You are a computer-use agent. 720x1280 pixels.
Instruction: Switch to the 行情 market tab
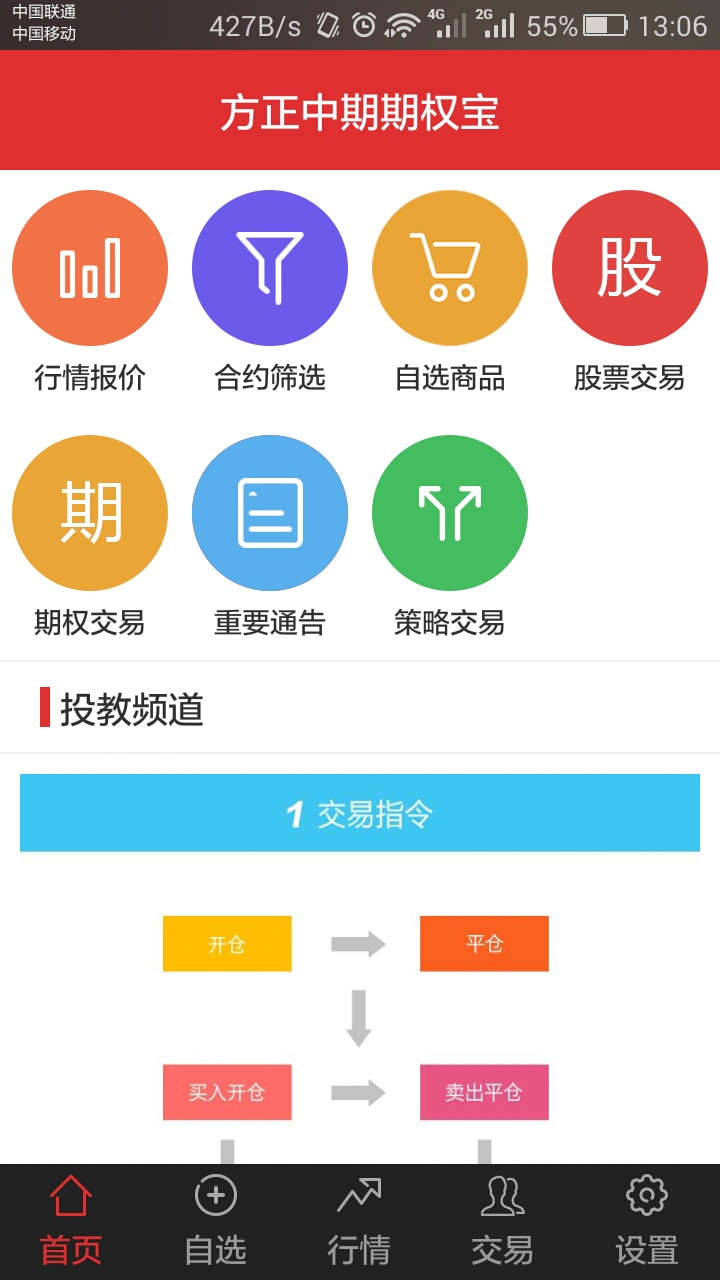coord(359,1222)
